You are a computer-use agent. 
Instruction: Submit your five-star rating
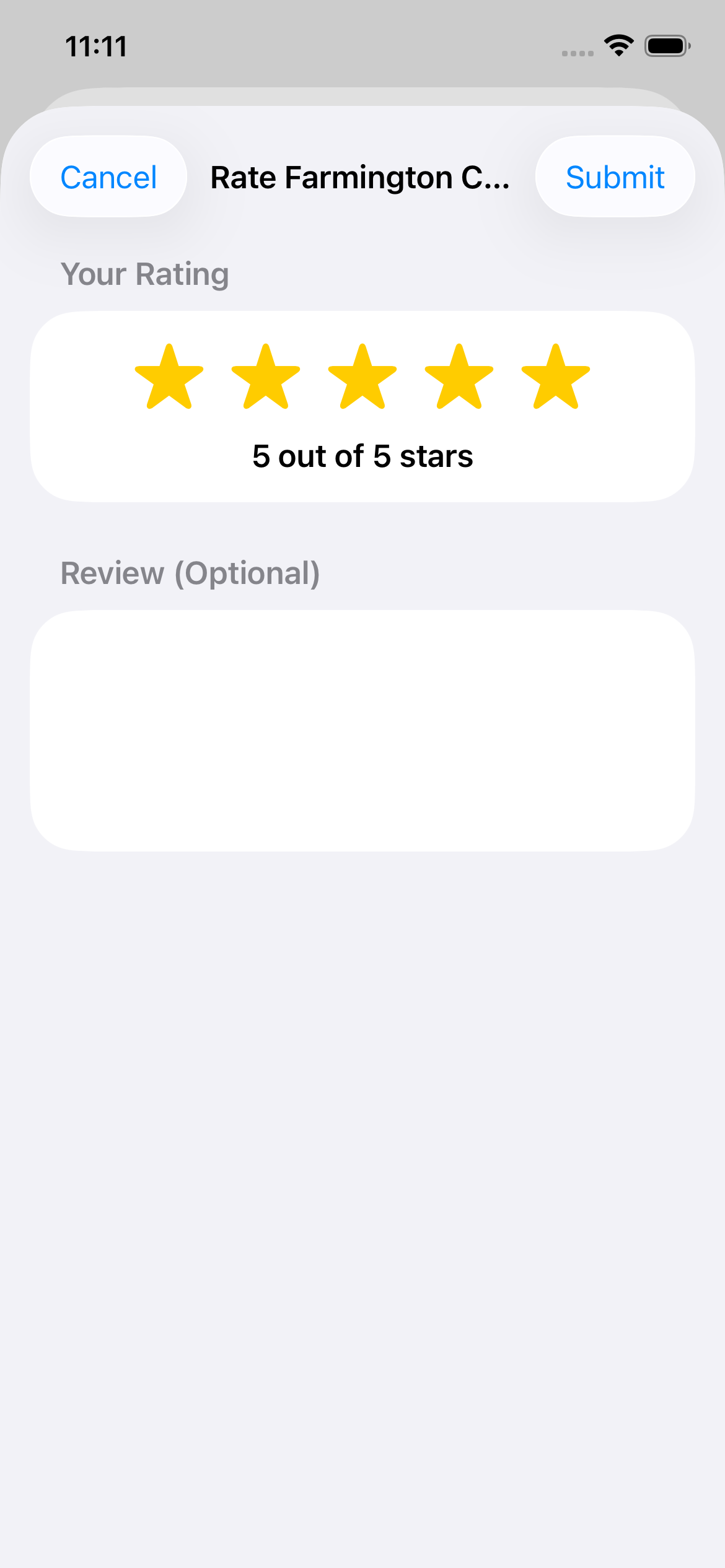(615, 176)
